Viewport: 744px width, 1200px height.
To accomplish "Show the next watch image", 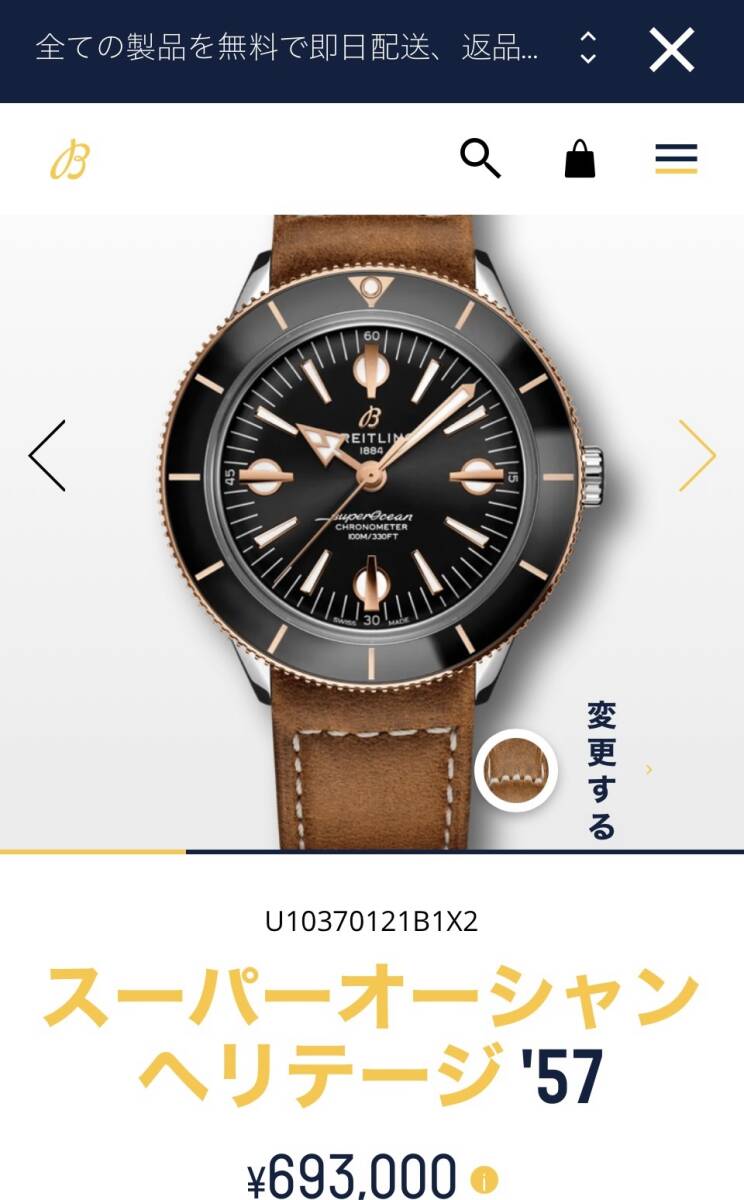I will click(697, 456).
